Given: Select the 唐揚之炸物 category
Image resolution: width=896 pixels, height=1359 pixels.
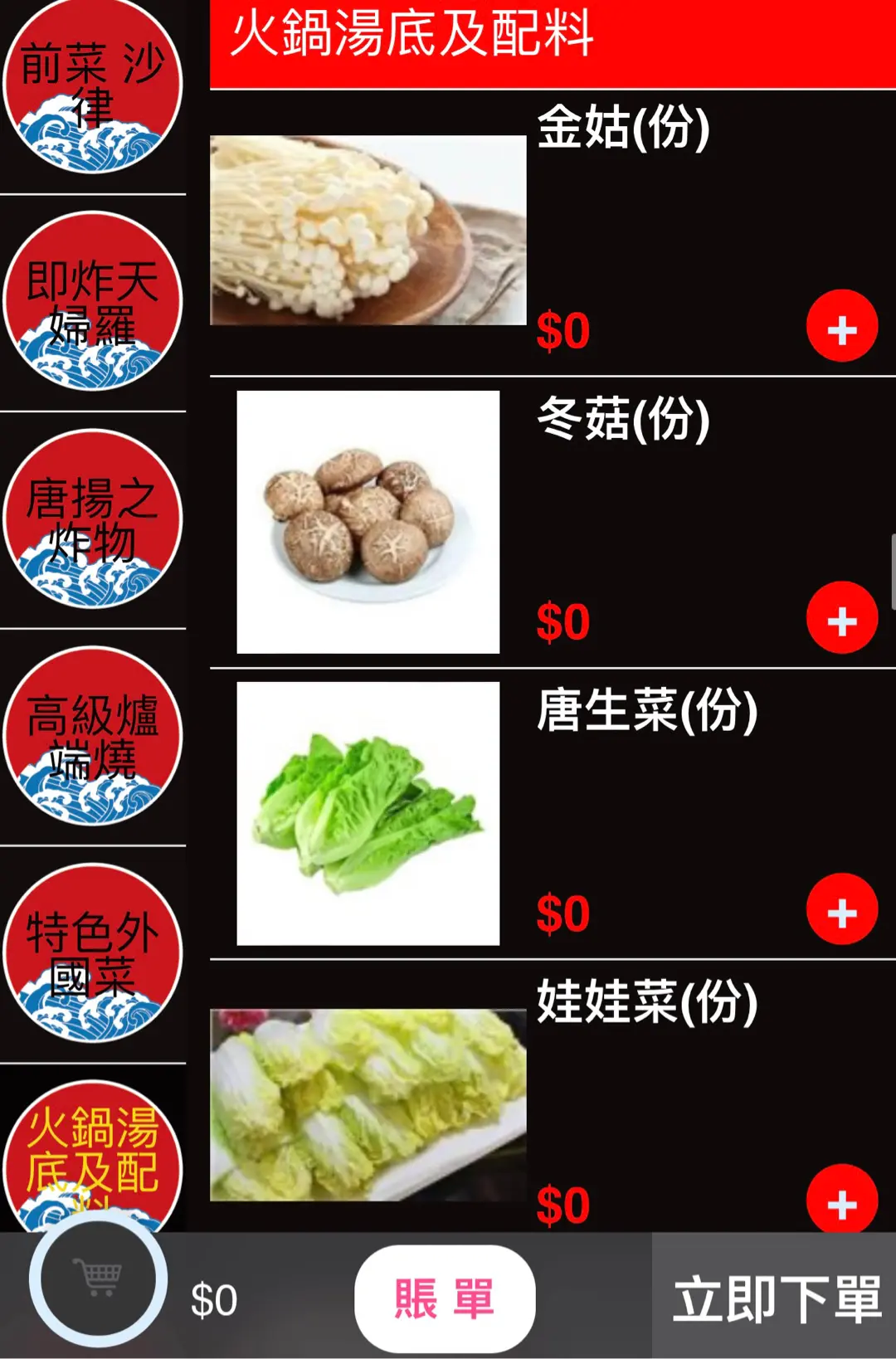Looking at the screenshot, I should (93, 519).
